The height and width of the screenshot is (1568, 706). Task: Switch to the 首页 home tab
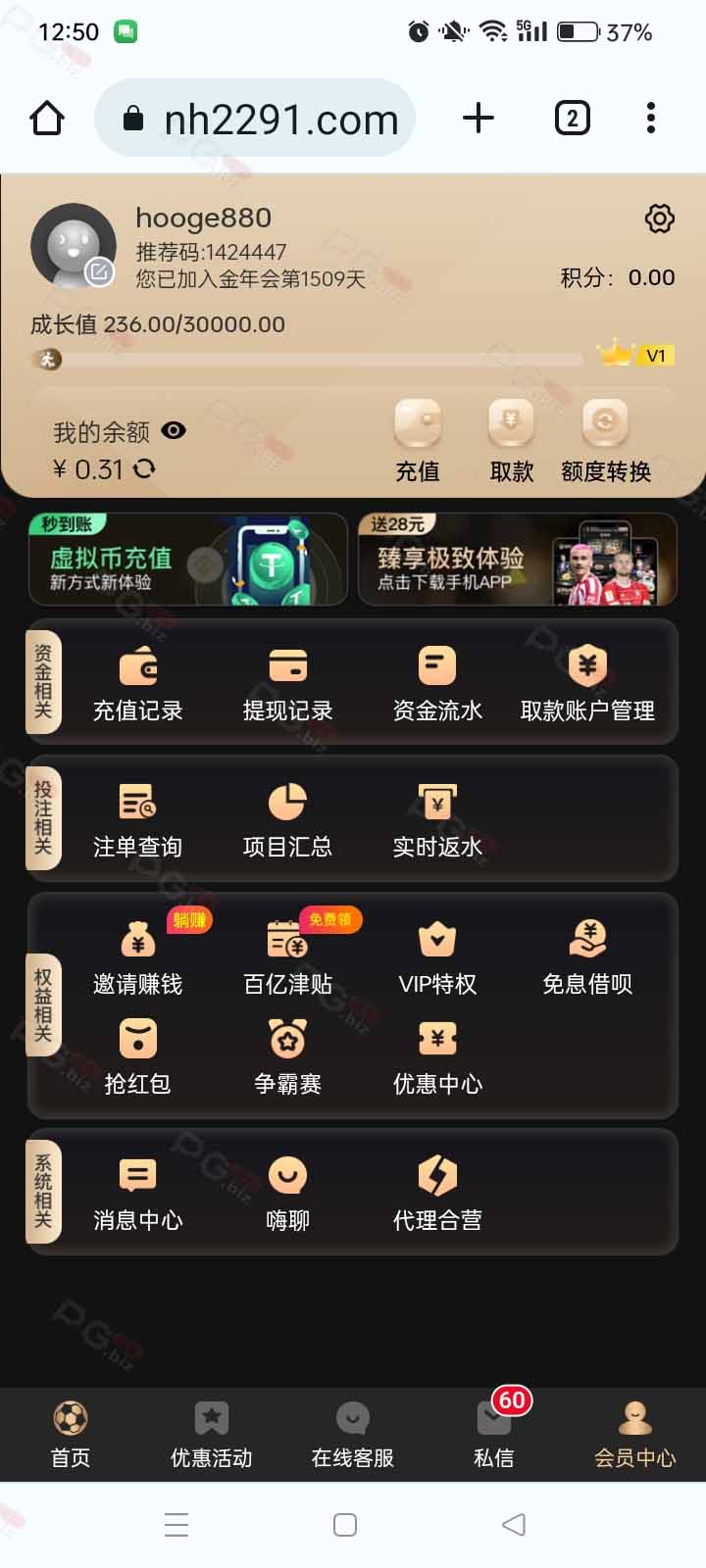point(71,1435)
